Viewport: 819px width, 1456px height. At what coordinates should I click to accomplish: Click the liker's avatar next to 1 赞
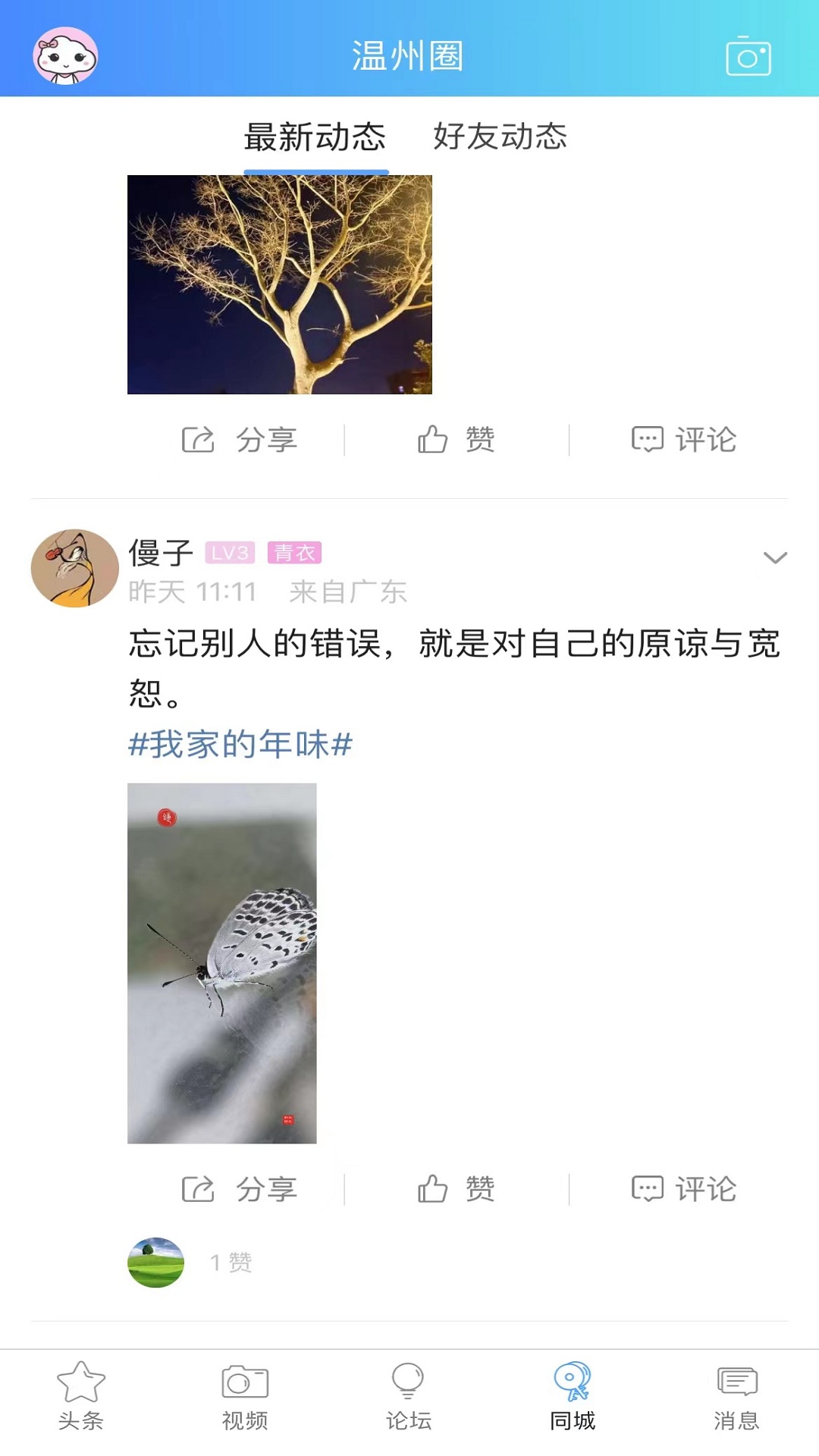(x=155, y=1257)
